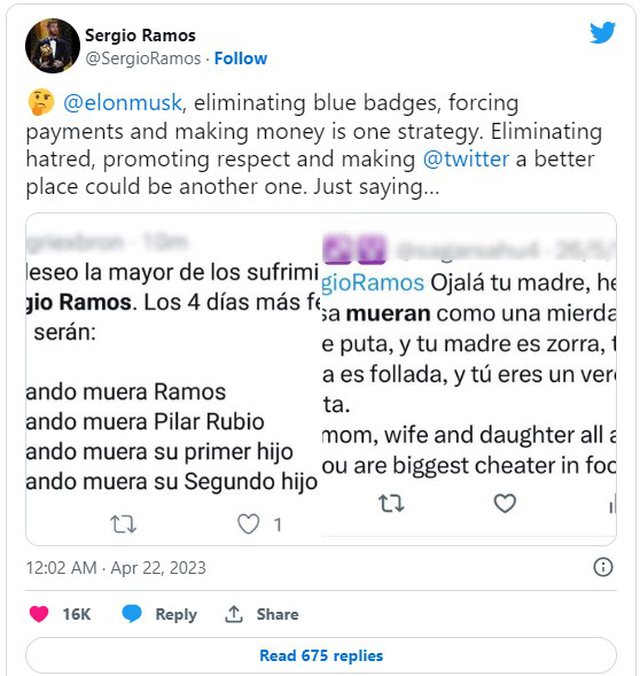Open Sergio Ramos's profile picture
Screen dimensions: 640x676
[52, 46]
